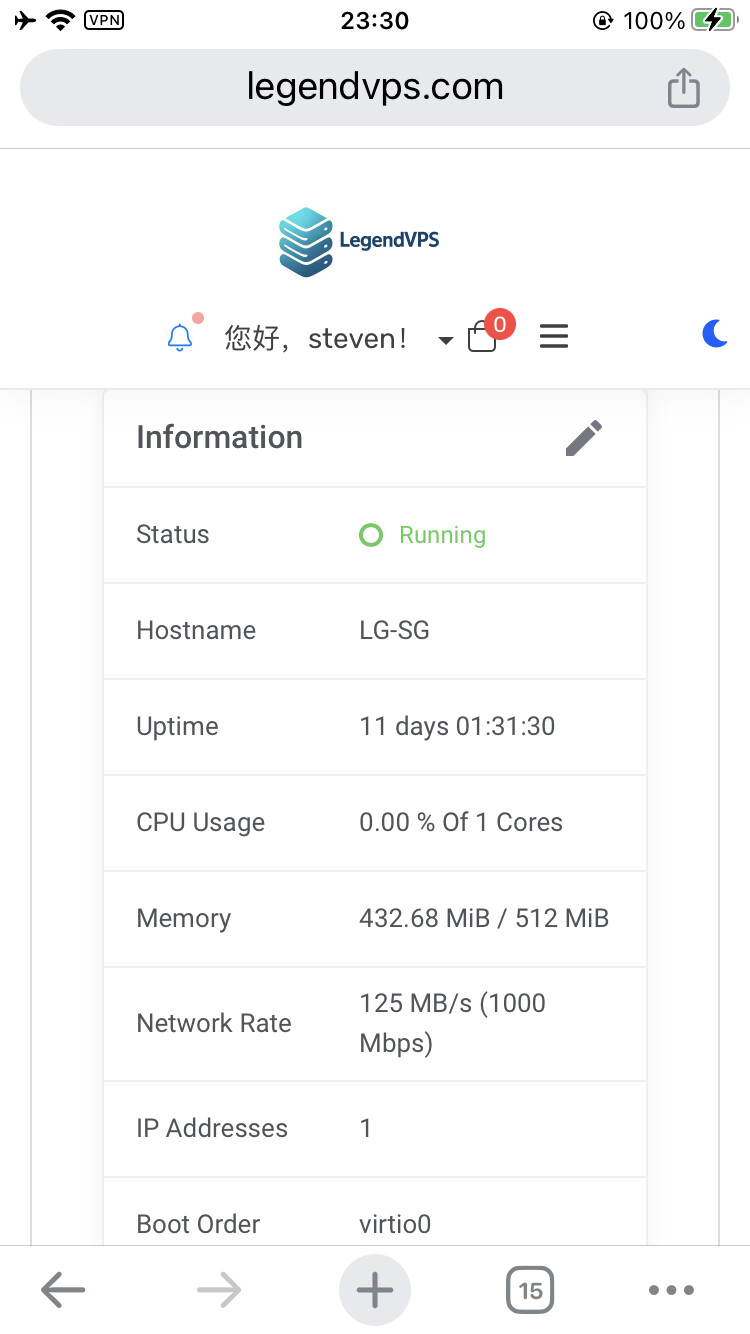This screenshot has height=1334, width=750.
Task: Edit Information with the pencil icon
Action: 584,438
